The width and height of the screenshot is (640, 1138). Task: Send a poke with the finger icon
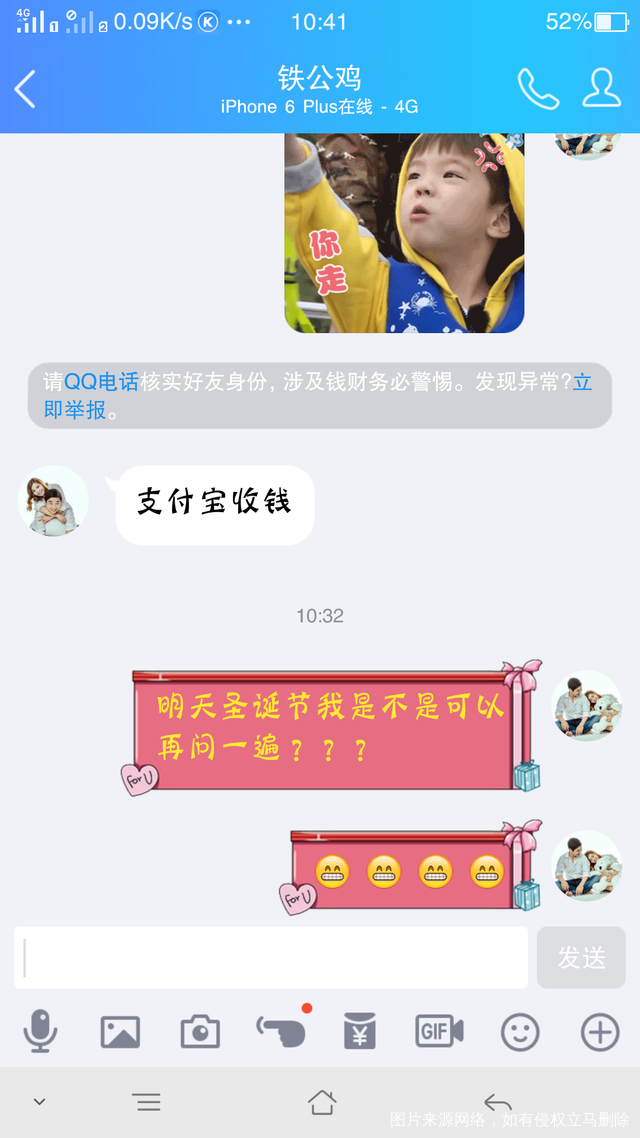tap(280, 1029)
